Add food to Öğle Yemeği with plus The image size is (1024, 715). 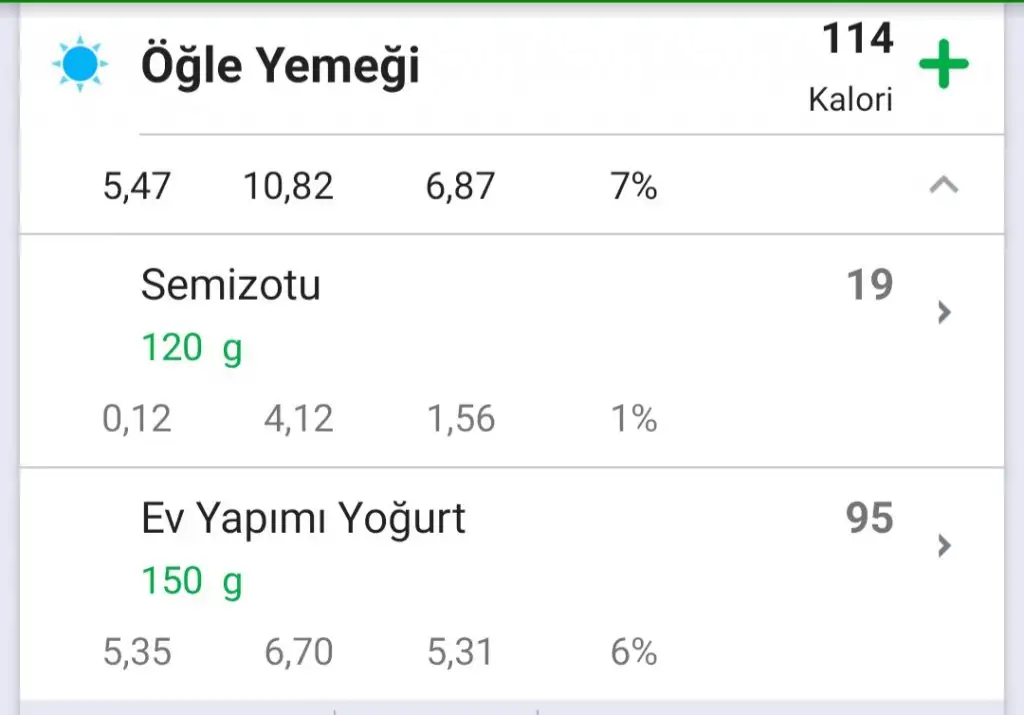tap(943, 66)
